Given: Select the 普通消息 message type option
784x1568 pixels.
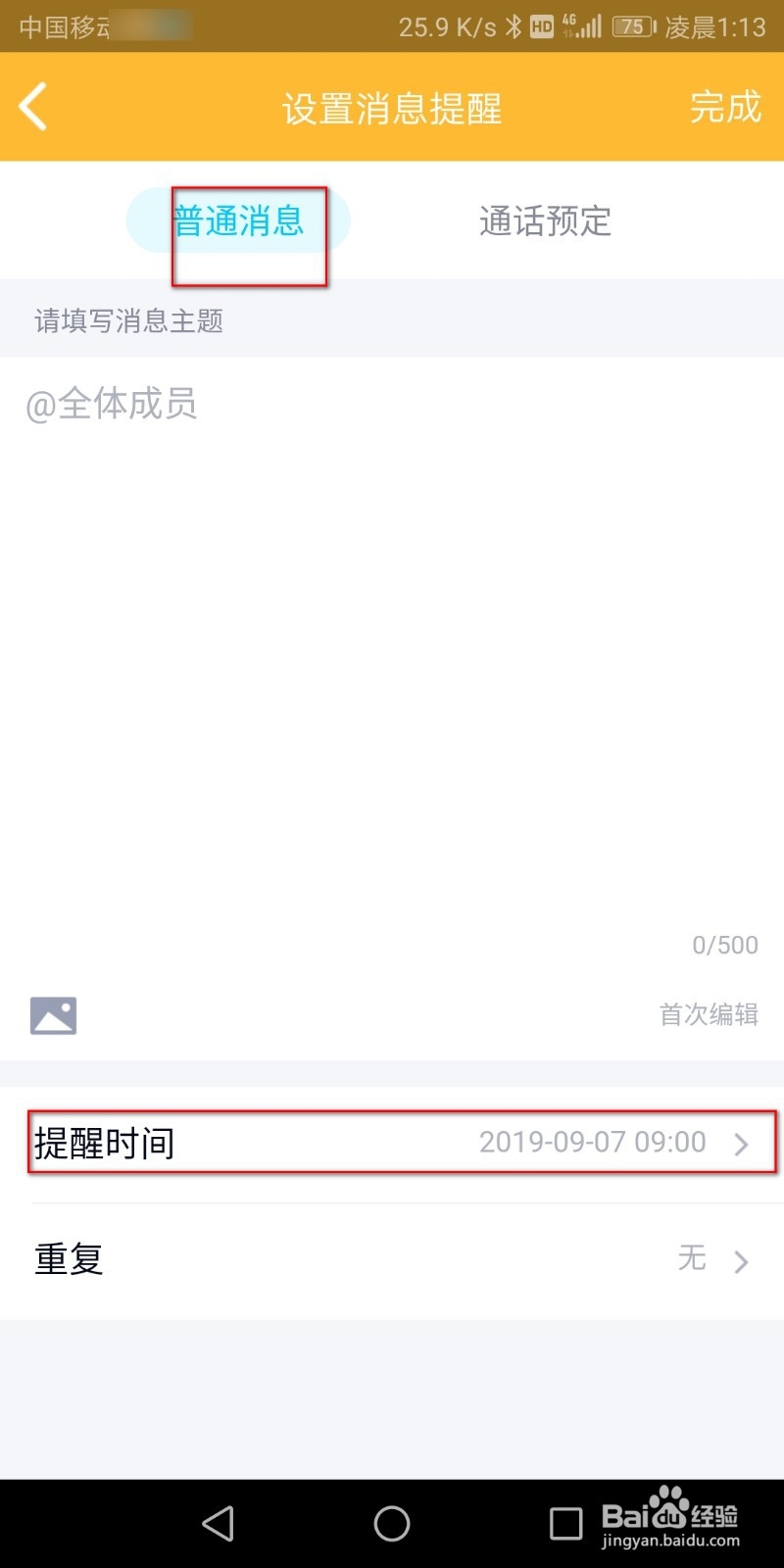Looking at the screenshot, I should pos(238,221).
